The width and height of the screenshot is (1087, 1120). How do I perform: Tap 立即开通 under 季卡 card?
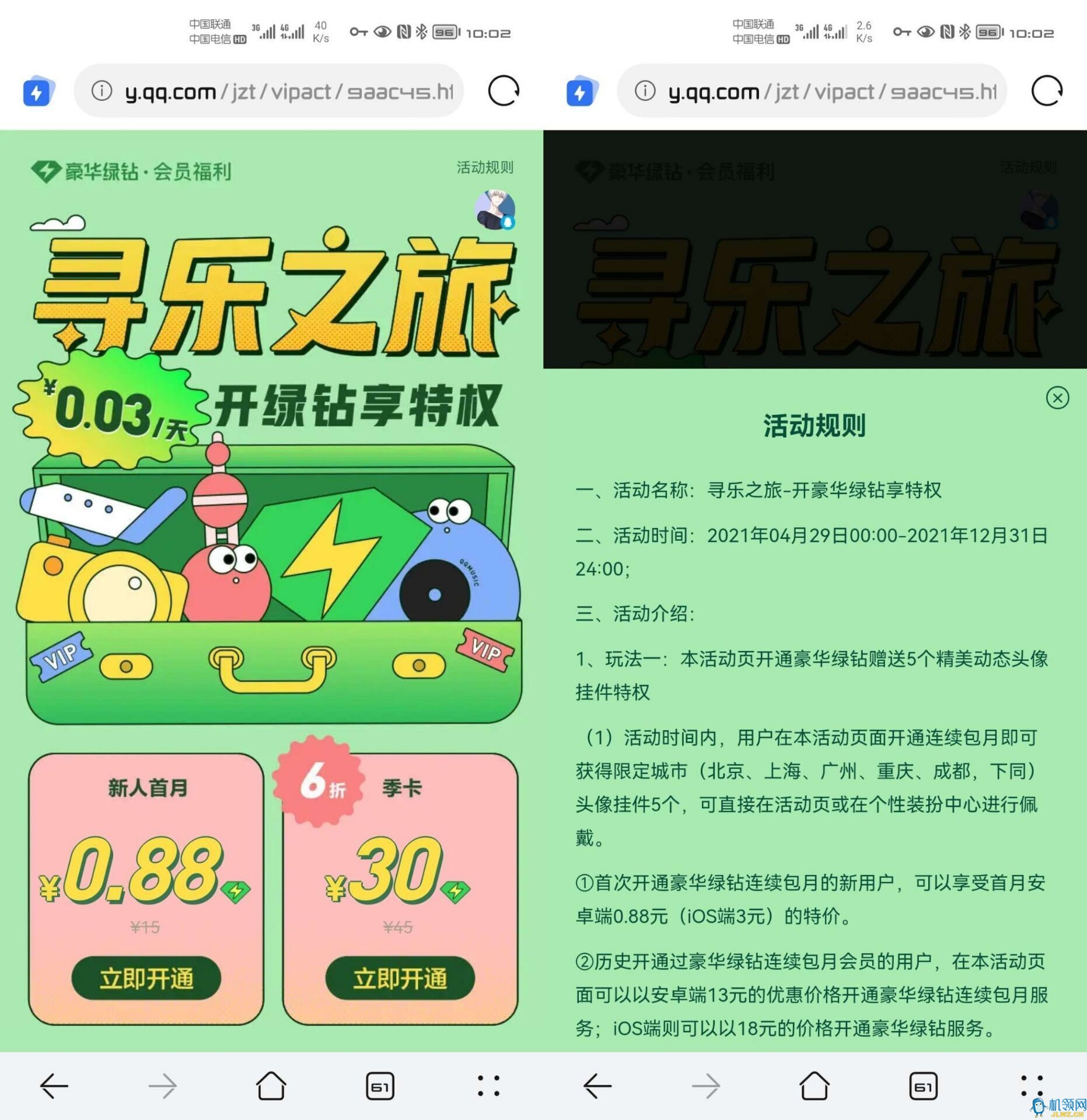[x=400, y=978]
